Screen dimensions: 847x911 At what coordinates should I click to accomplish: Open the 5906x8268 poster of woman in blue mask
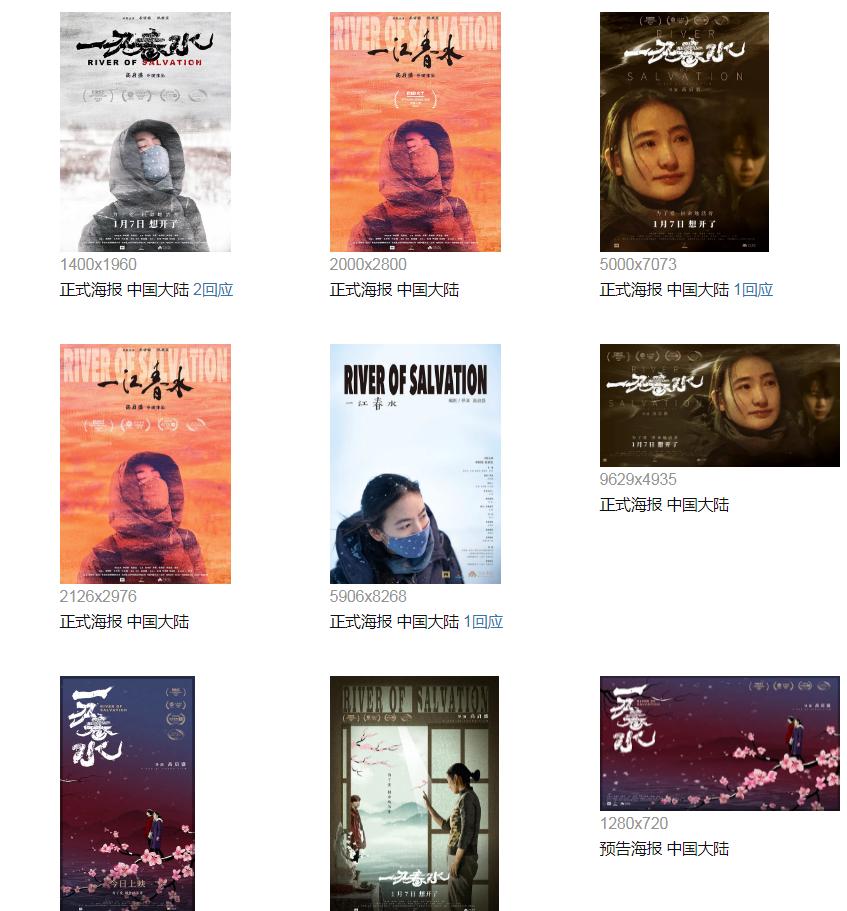coord(415,464)
